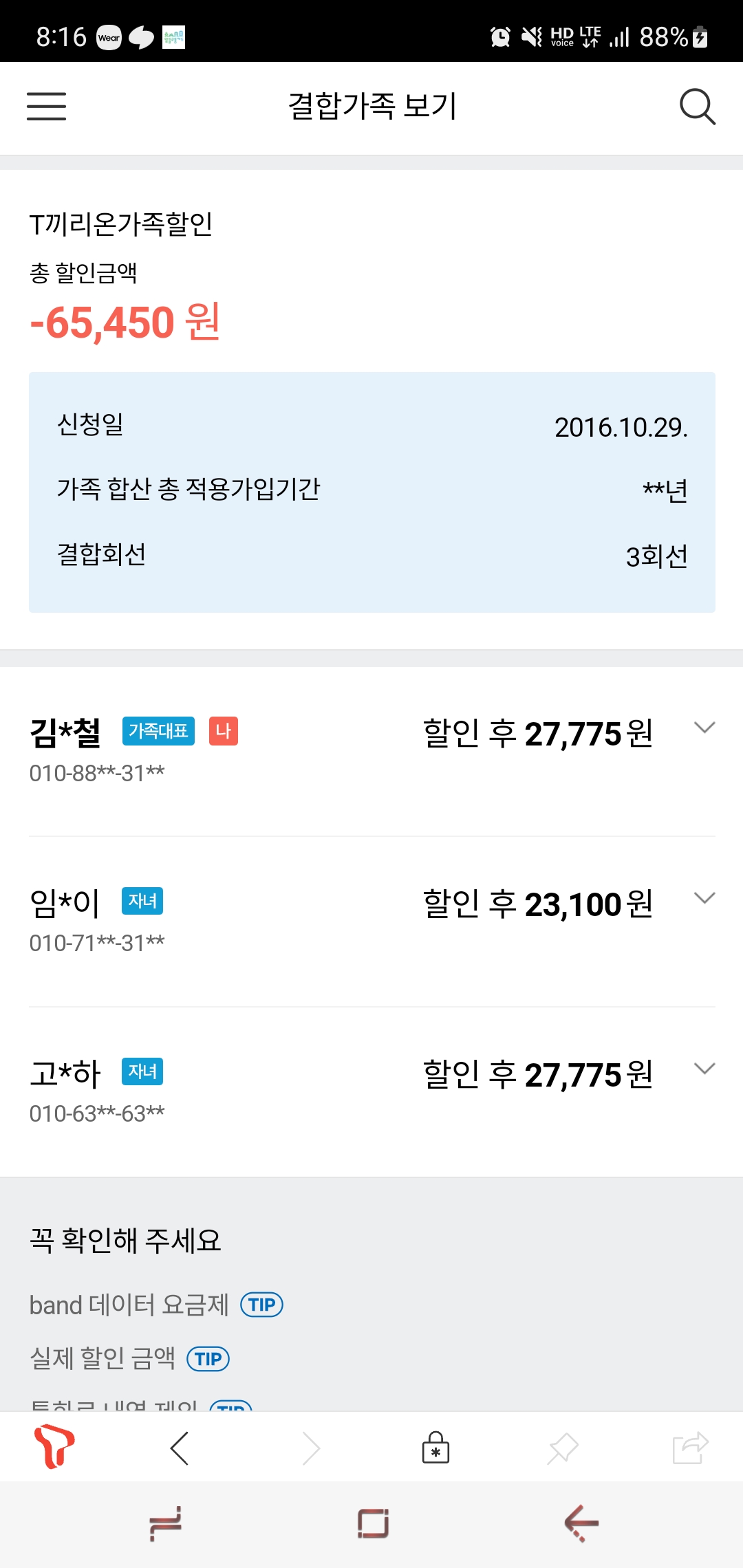The width and height of the screenshot is (743, 1568).
Task: Go to T world home logo
Action: point(54,1447)
